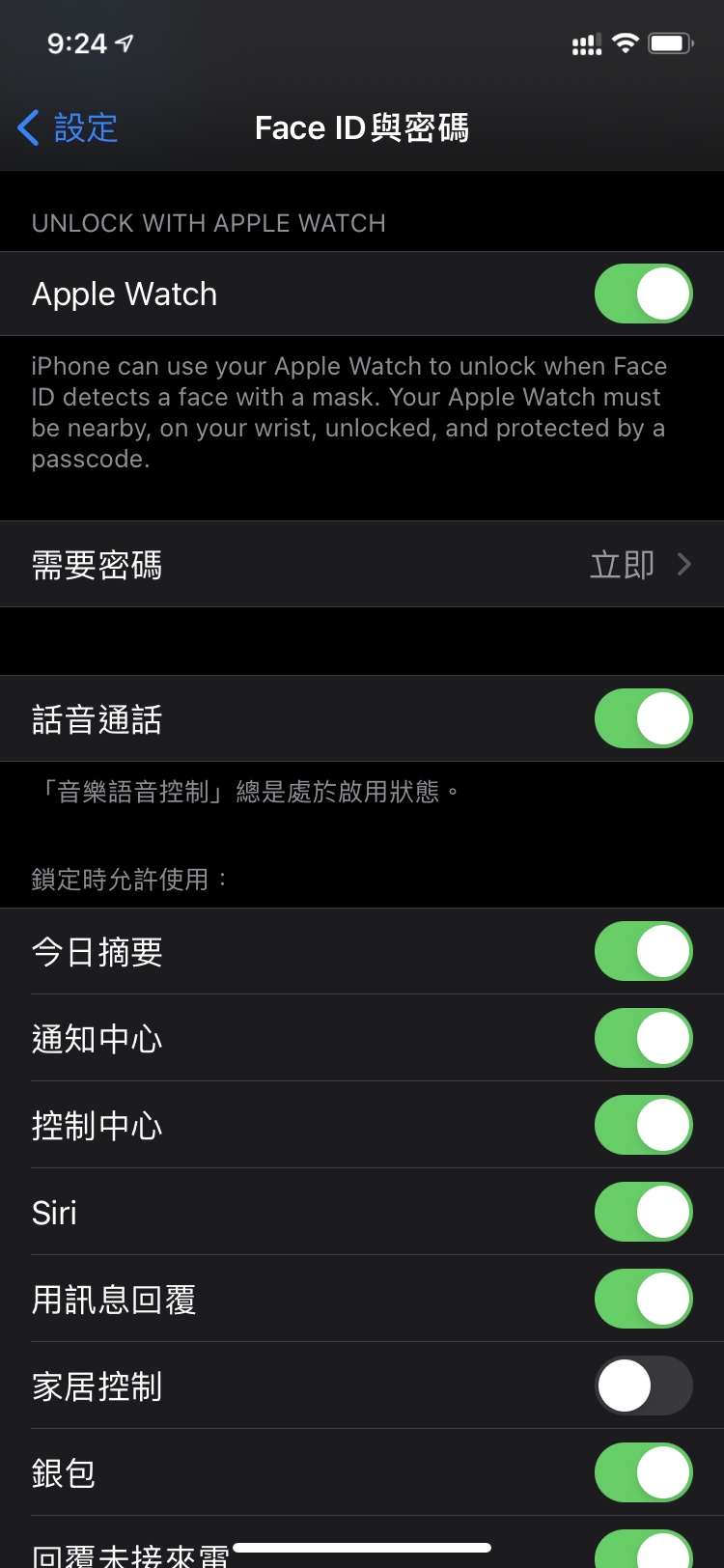Open the 需要密碼 options via its chevron
The height and width of the screenshot is (1568, 724).
[686, 564]
